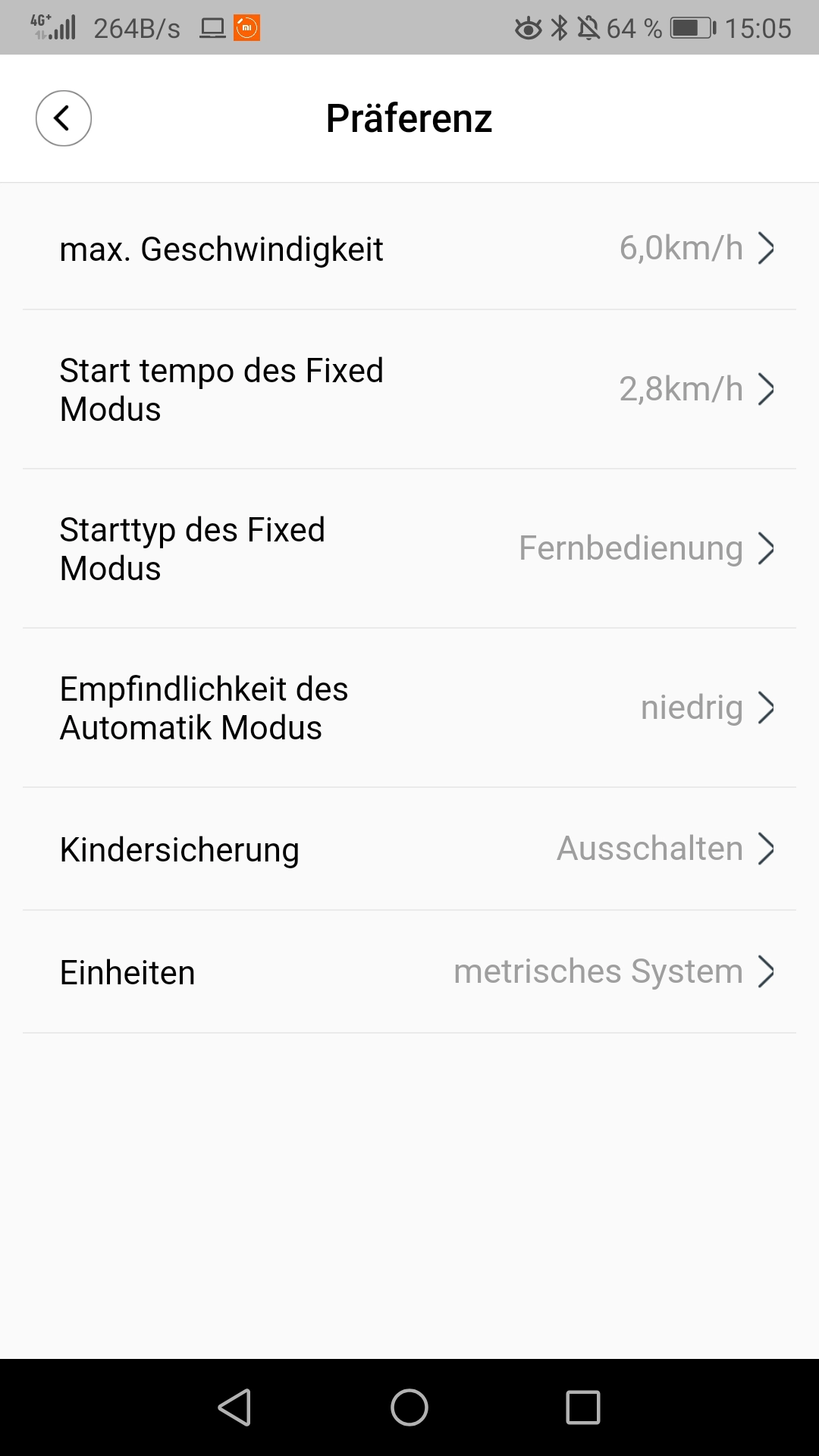Open max. Geschwindigkeit setting
Screen dimensions: 819x1456
pos(409,248)
